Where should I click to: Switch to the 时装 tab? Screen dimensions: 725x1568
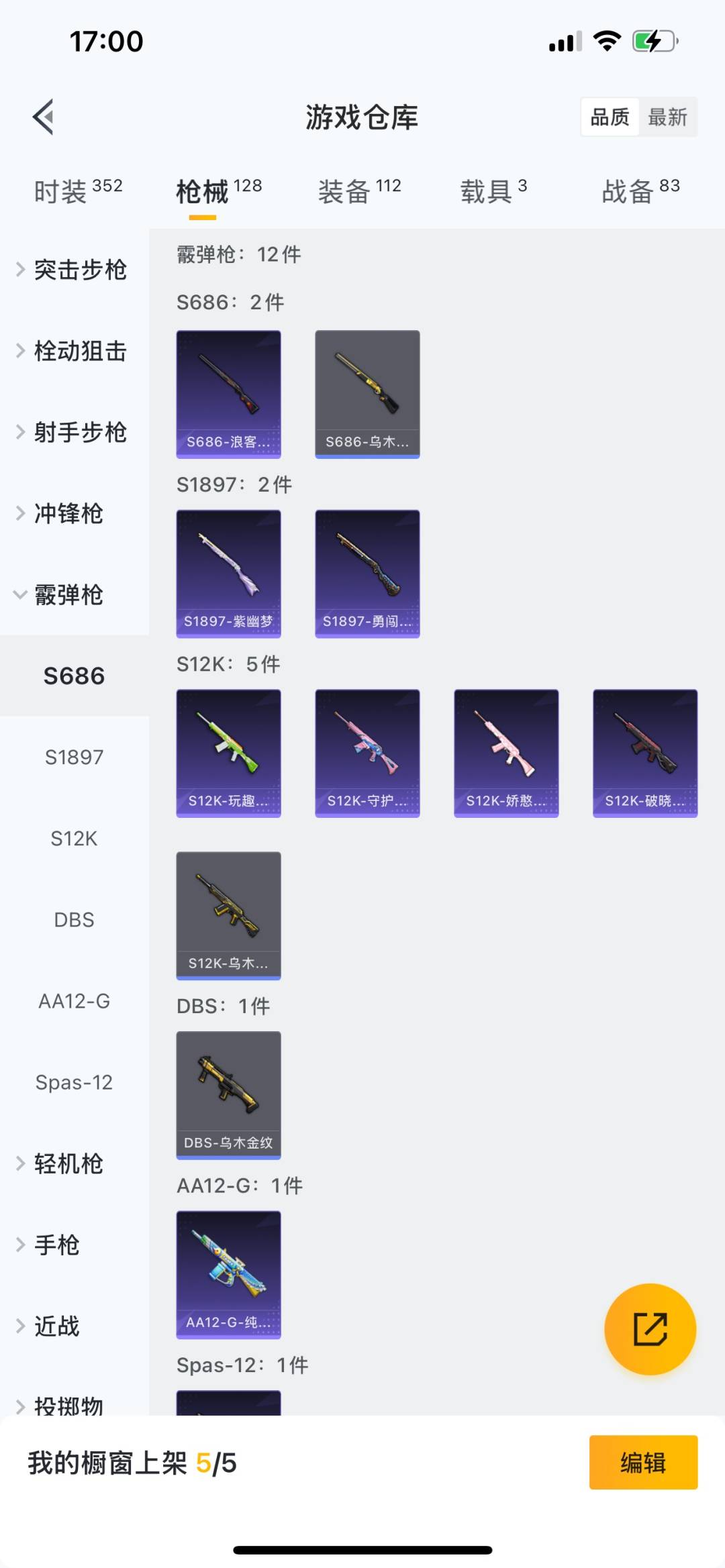[x=78, y=191]
